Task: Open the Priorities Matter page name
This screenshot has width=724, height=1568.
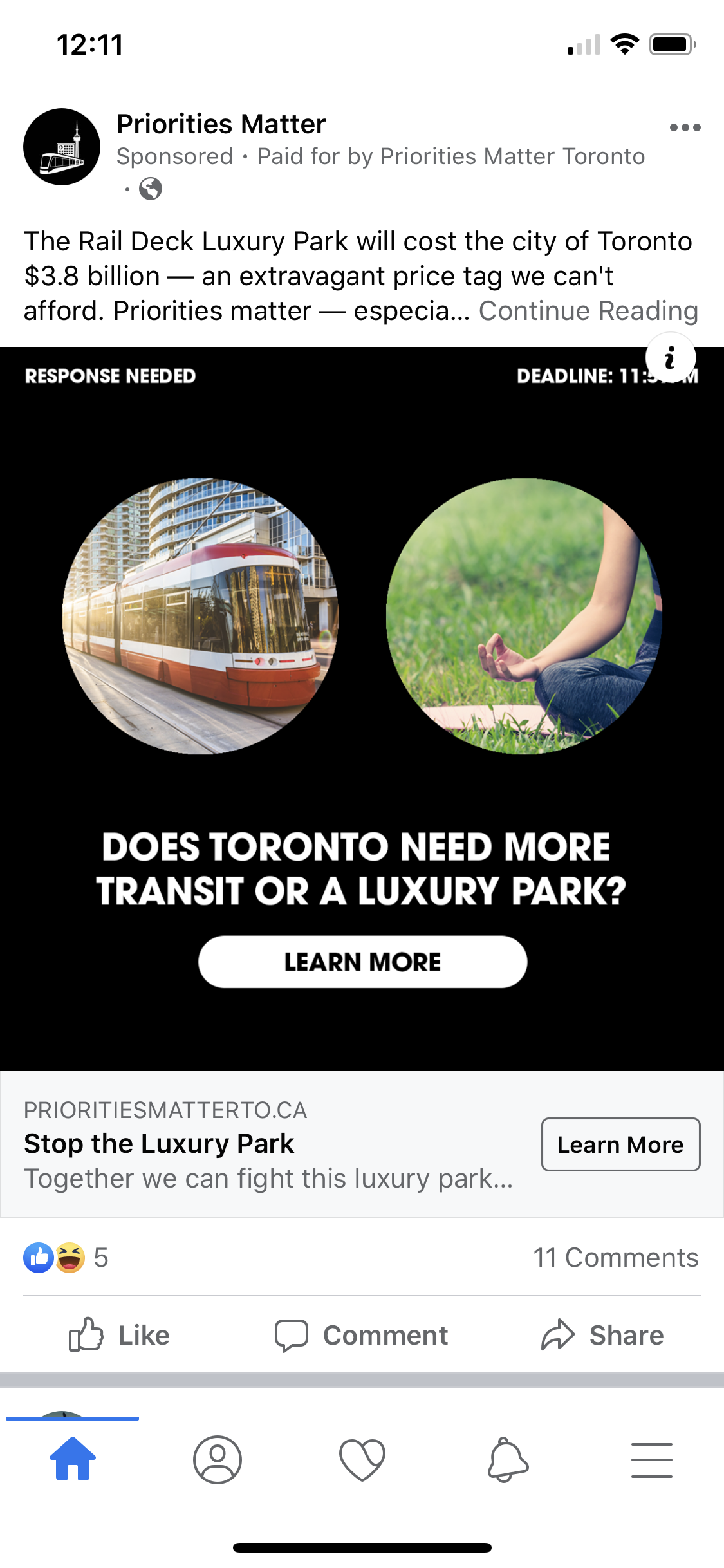Action: (x=221, y=124)
